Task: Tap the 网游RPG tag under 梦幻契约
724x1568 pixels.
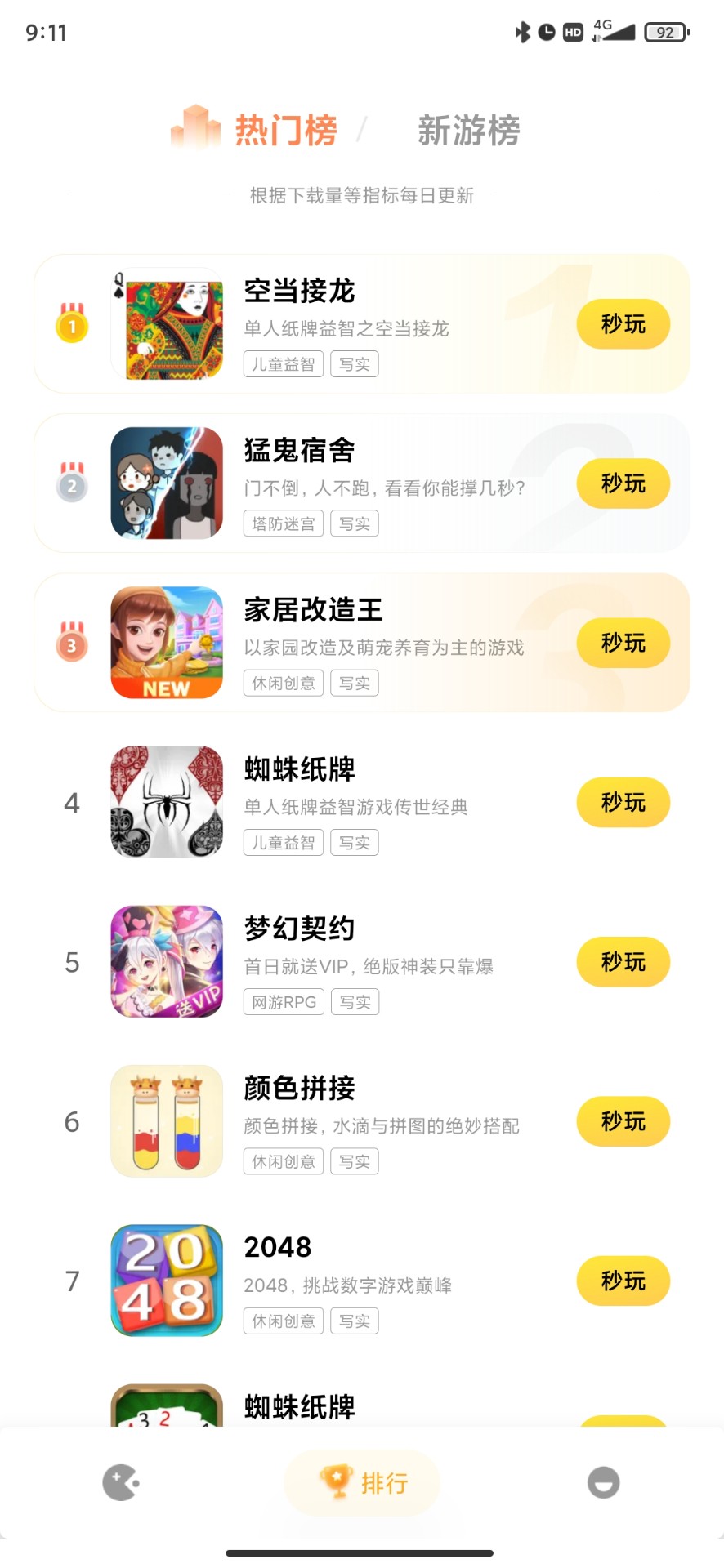Action: [x=283, y=1001]
